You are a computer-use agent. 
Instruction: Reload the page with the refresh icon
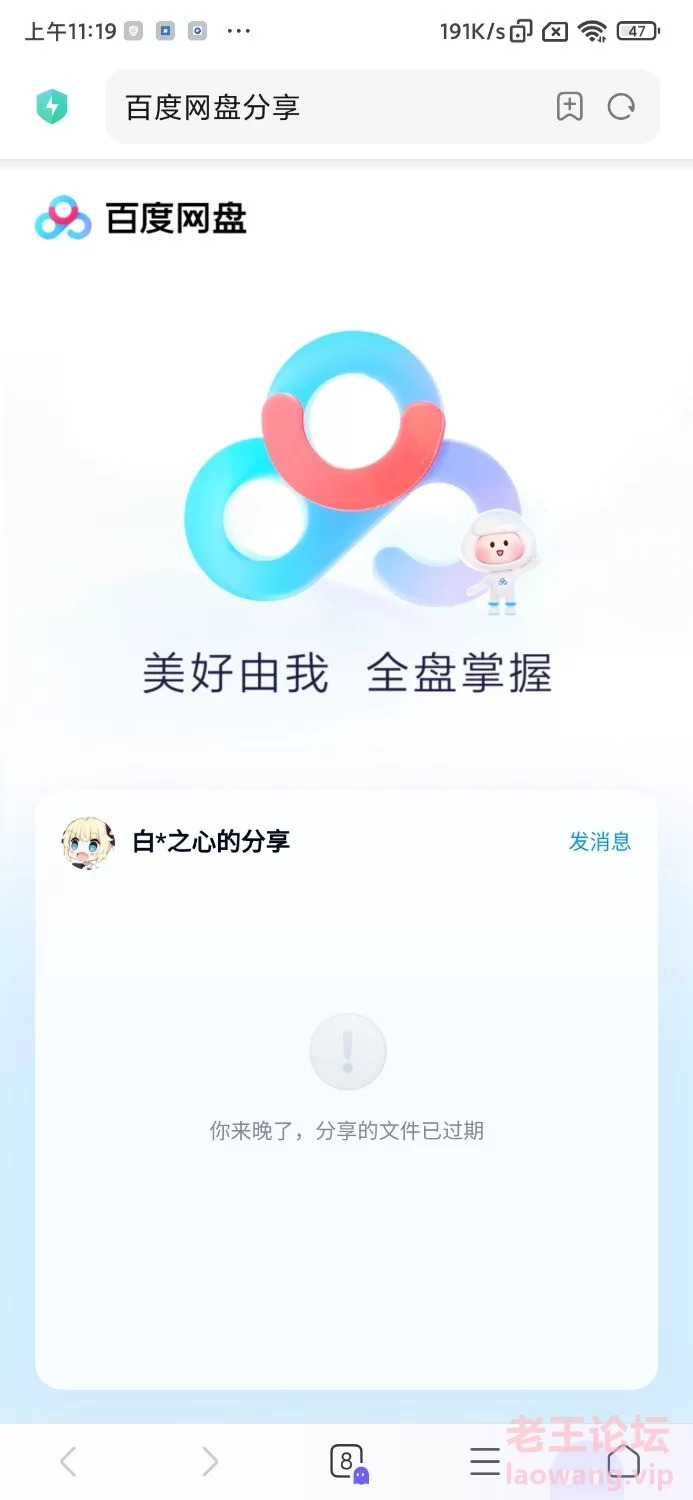(622, 107)
